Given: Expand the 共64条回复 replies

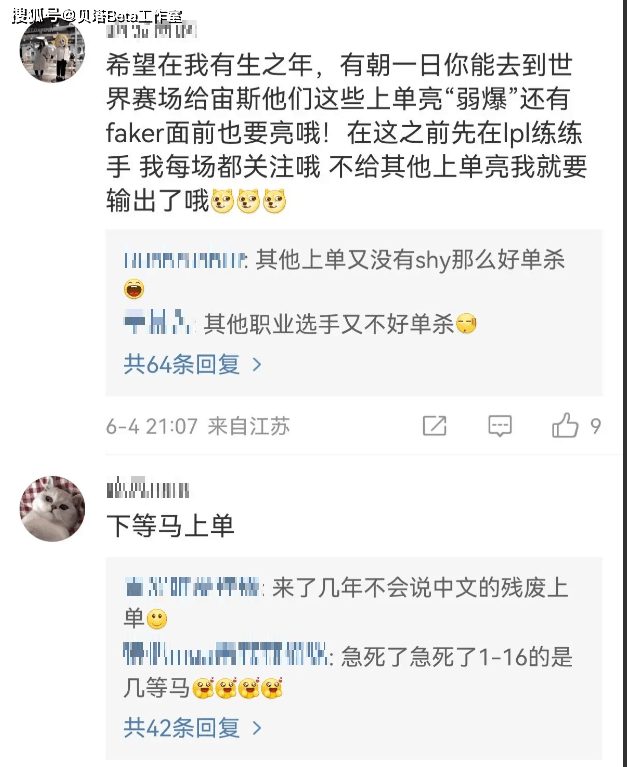Looking at the screenshot, I should (x=192, y=364).
